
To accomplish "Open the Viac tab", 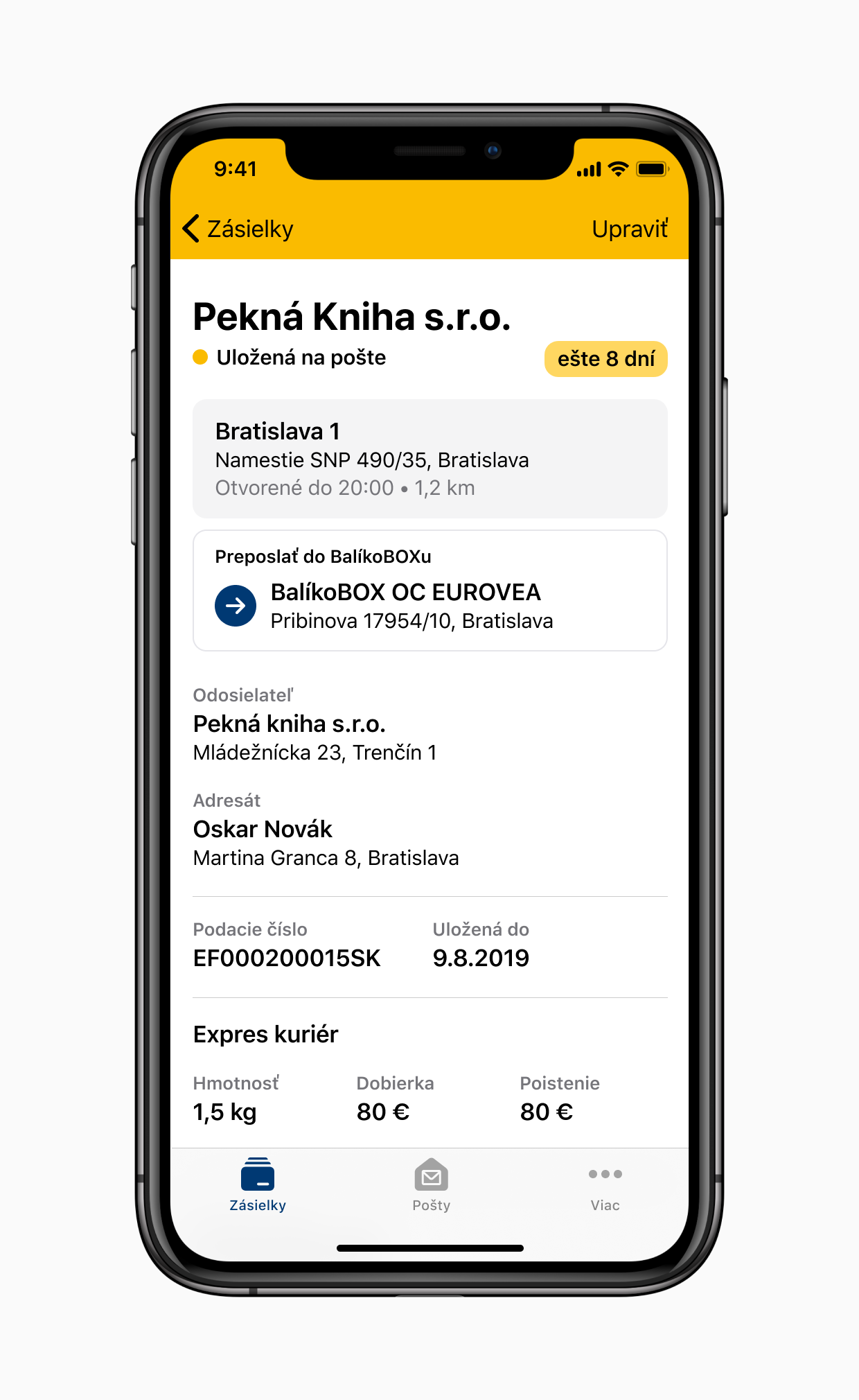I will (x=605, y=1186).
